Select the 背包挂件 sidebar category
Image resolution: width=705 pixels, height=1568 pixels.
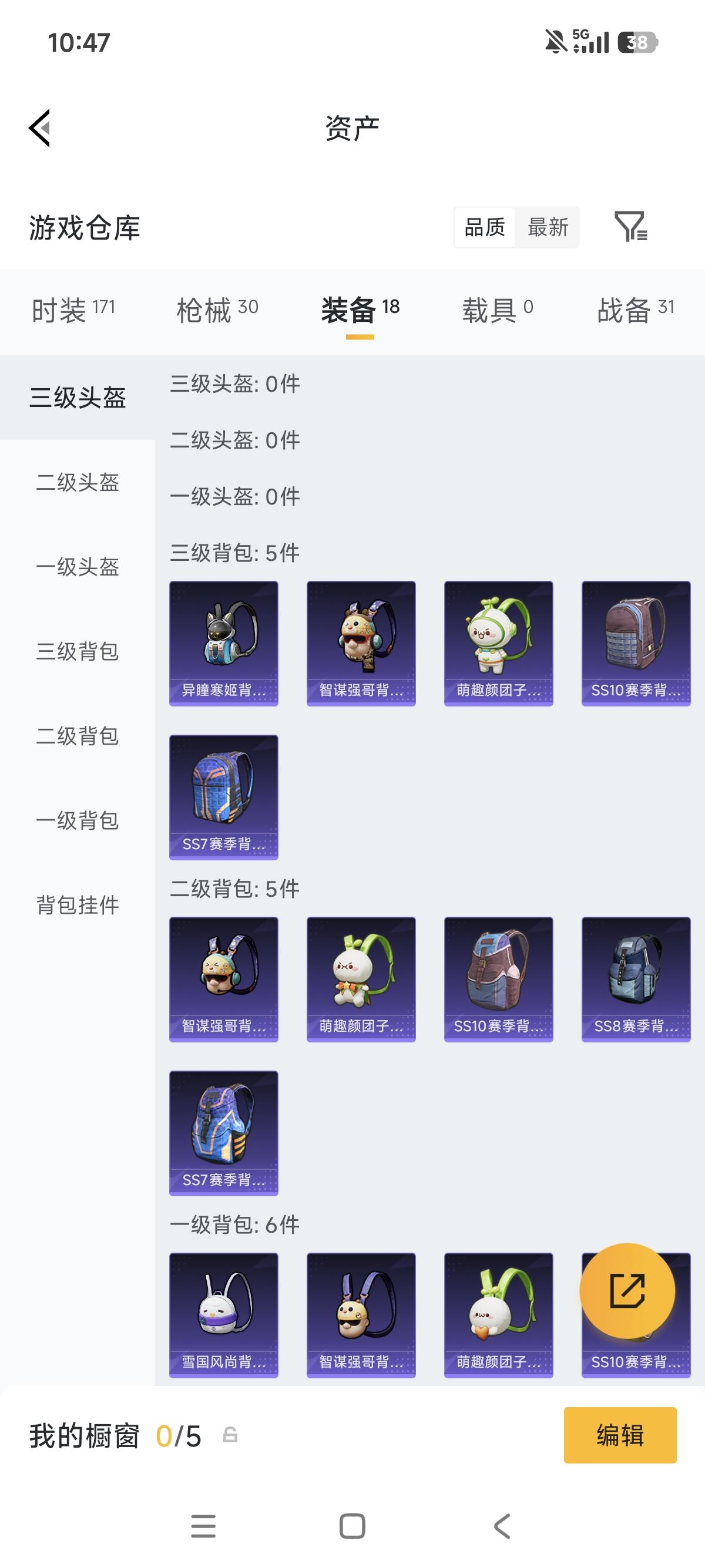point(78,906)
